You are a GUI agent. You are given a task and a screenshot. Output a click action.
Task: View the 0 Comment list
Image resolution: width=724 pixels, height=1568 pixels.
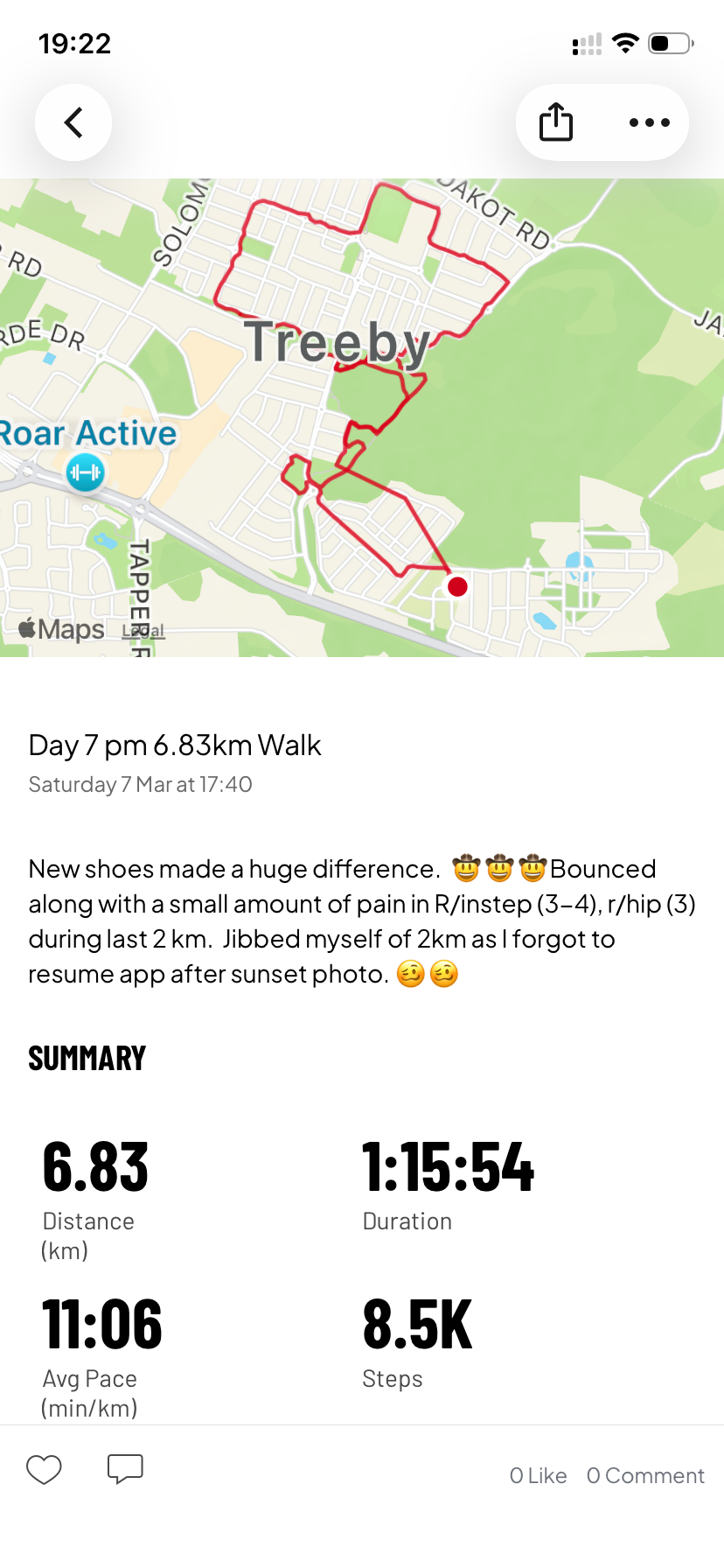645,1475
